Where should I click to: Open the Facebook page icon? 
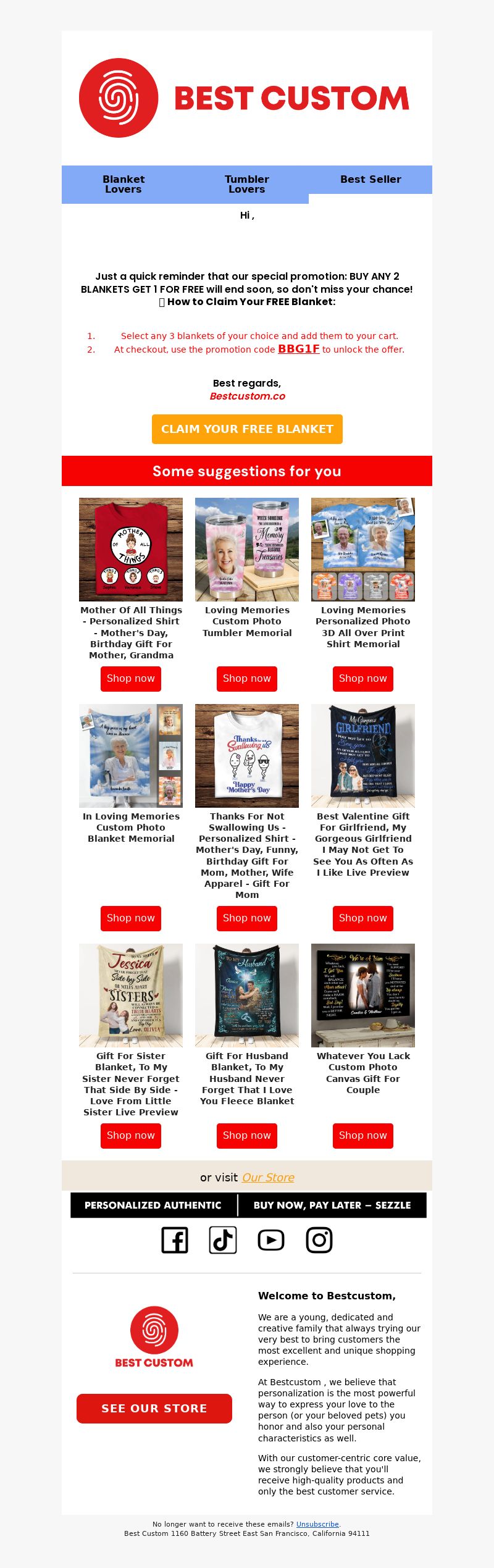(x=175, y=1239)
